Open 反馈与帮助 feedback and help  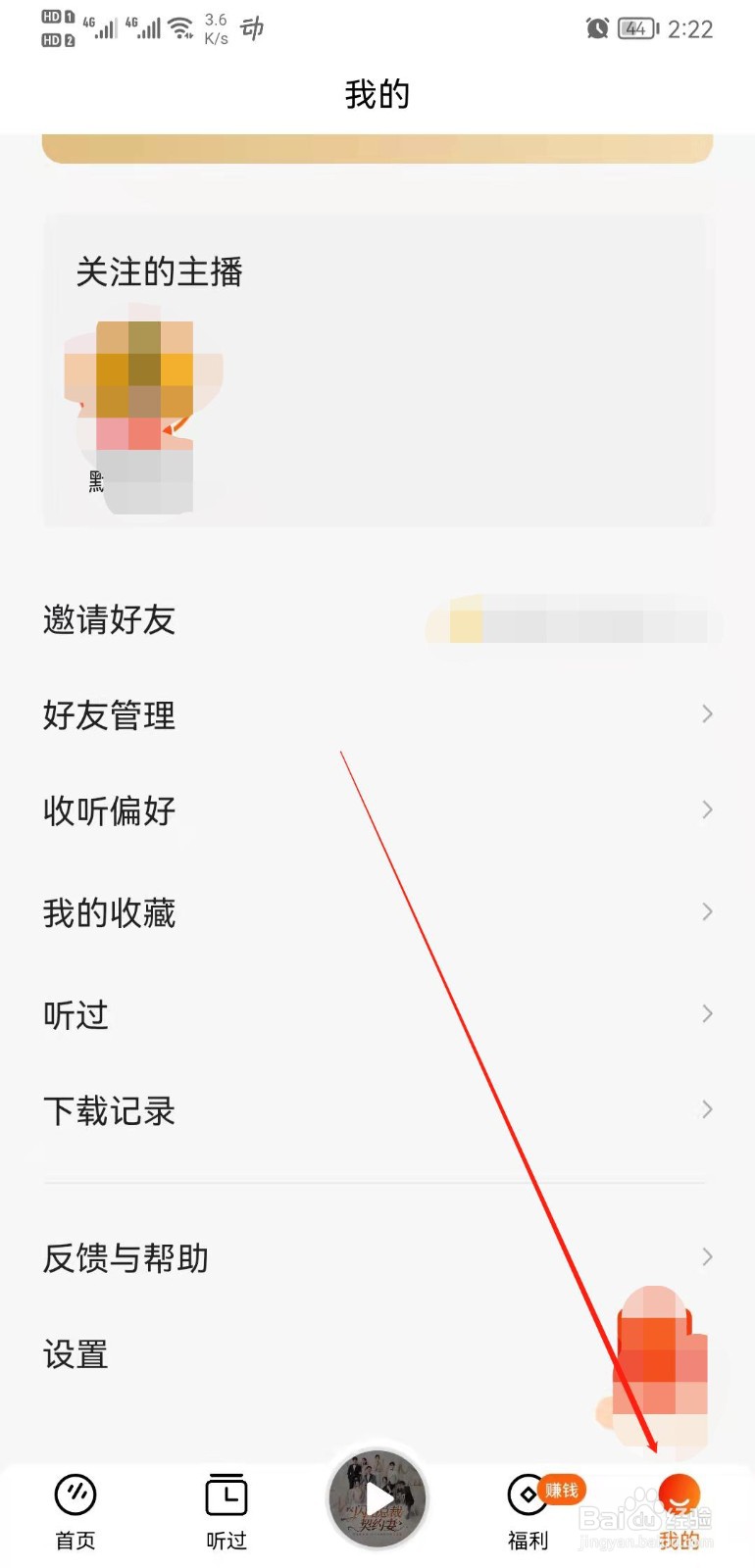click(x=125, y=1257)
